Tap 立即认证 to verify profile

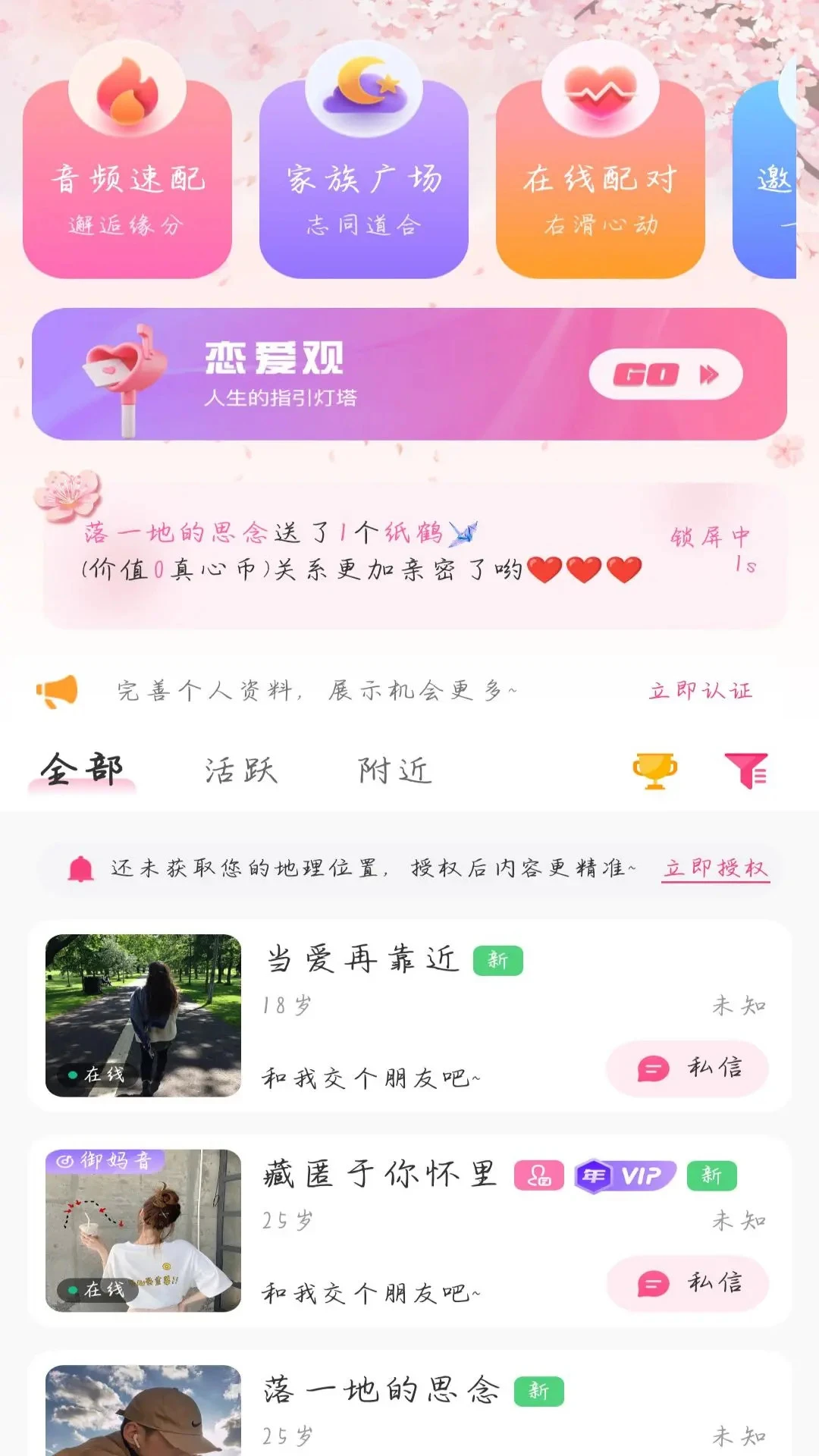pos(700,690)
